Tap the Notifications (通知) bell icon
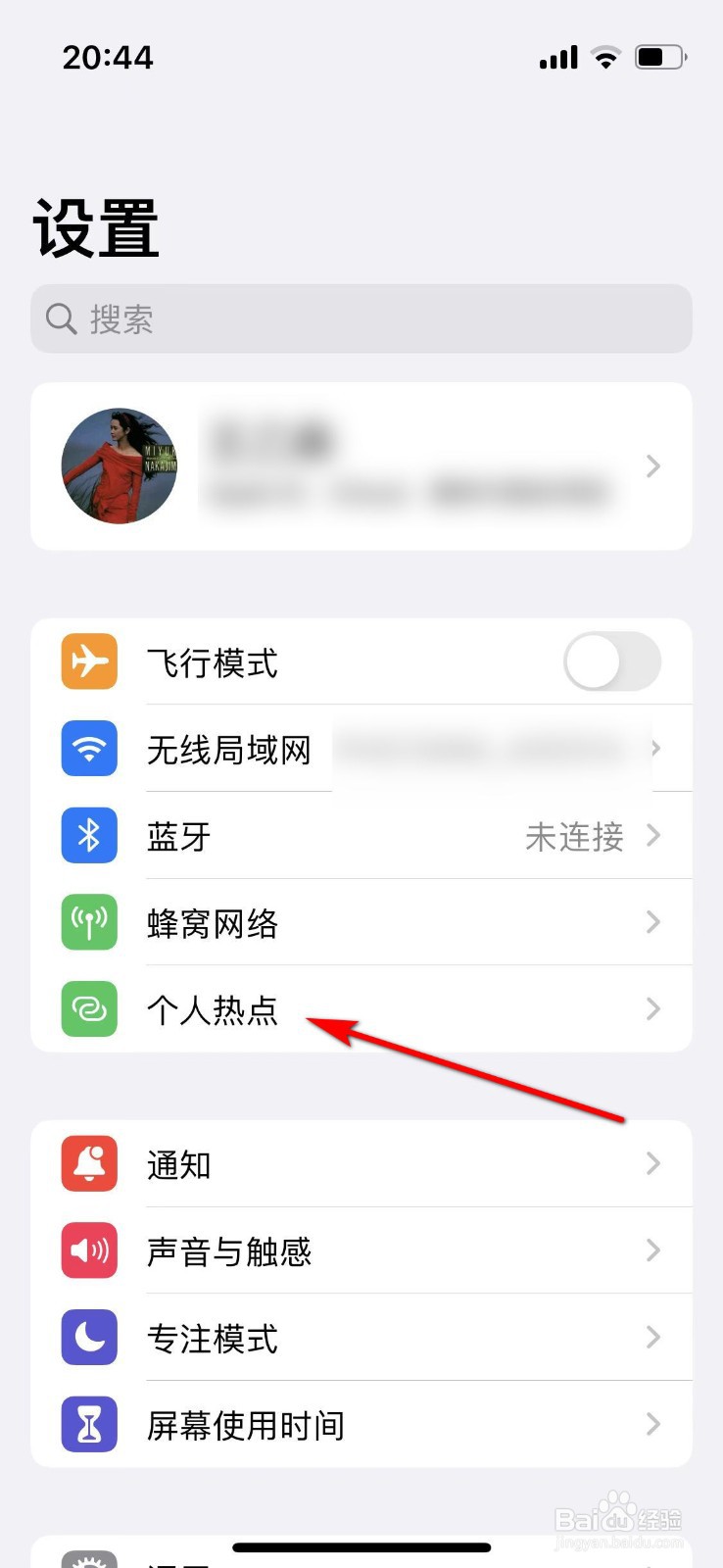Viewport: 723px width, 1568px height. tap(89, 1163)
